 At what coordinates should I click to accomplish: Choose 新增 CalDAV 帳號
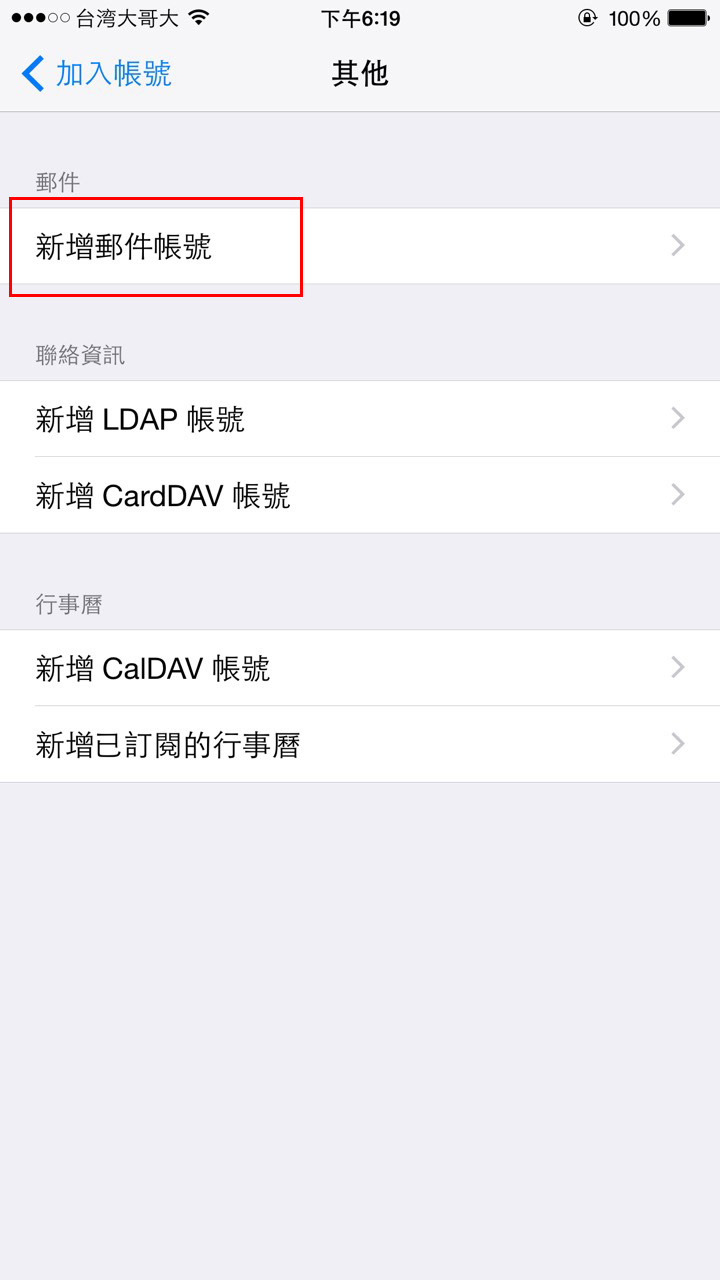360,668
